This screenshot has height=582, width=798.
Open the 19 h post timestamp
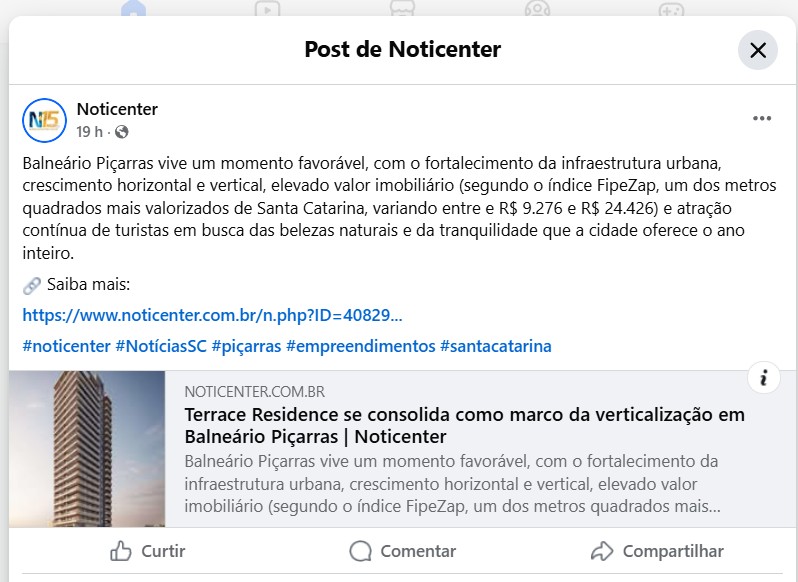tap(89, 132)
